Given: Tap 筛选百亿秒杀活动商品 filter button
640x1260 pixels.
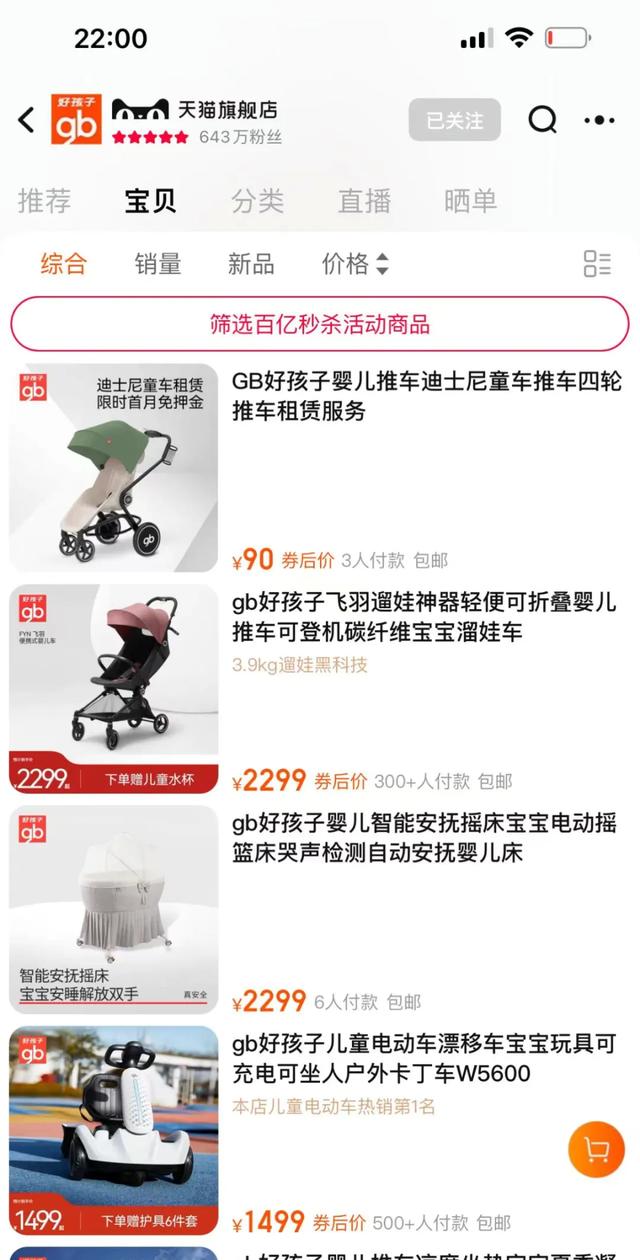Looking at the screenshot, I should [x=320, y=324].
